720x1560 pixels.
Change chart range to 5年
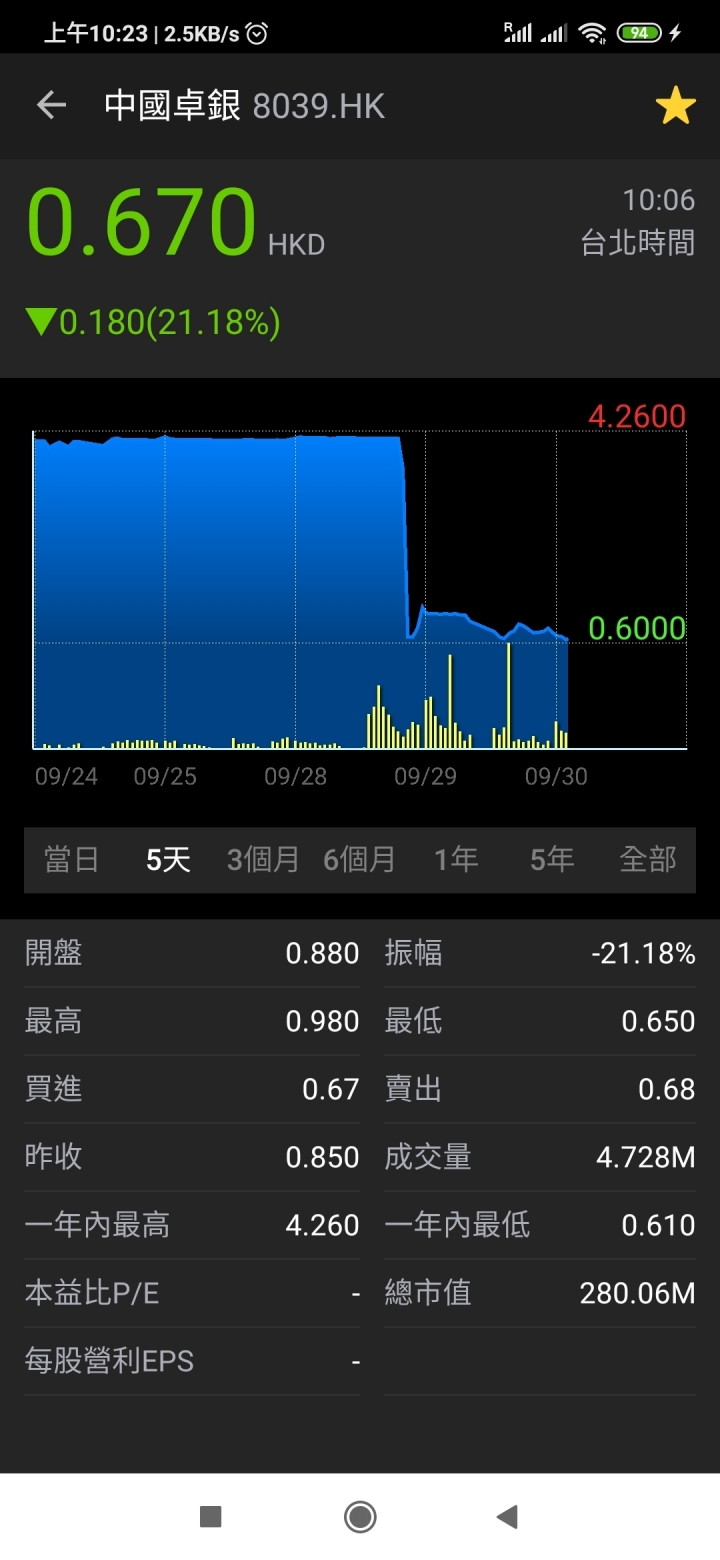(x=552, y=859)
